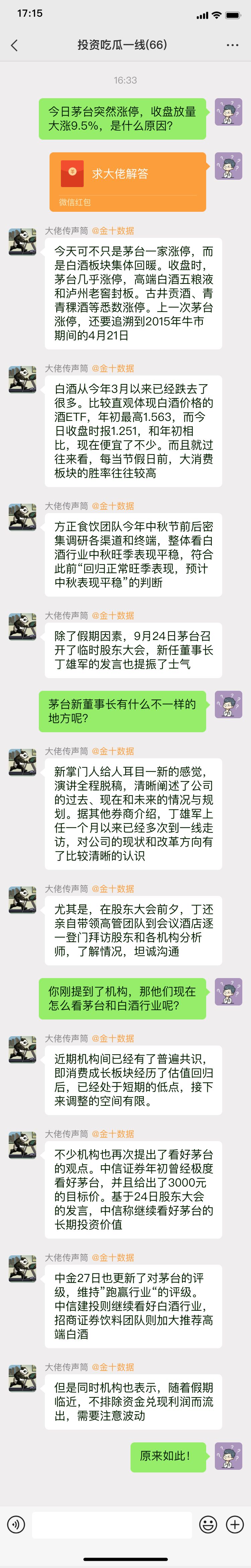Open the plus attachments panel
251x1568 pixels.
tap(235, 1524)
